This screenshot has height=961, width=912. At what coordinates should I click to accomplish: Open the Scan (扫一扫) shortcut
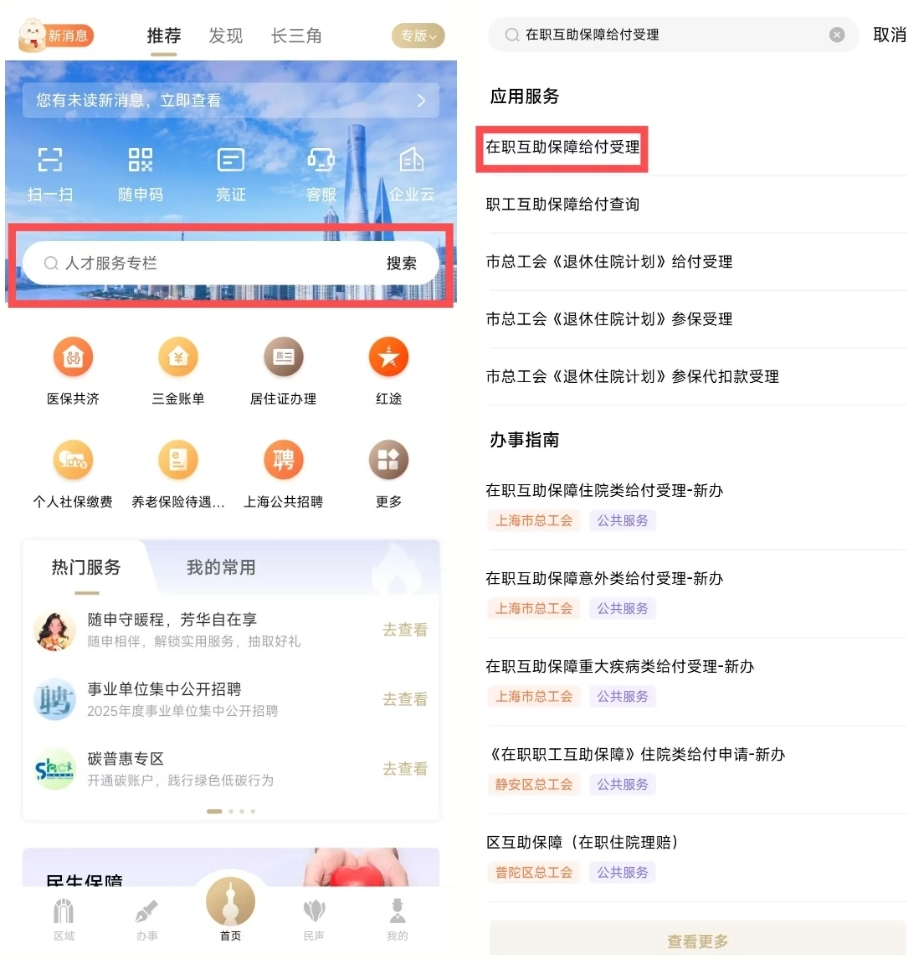[x=50, y=173]
